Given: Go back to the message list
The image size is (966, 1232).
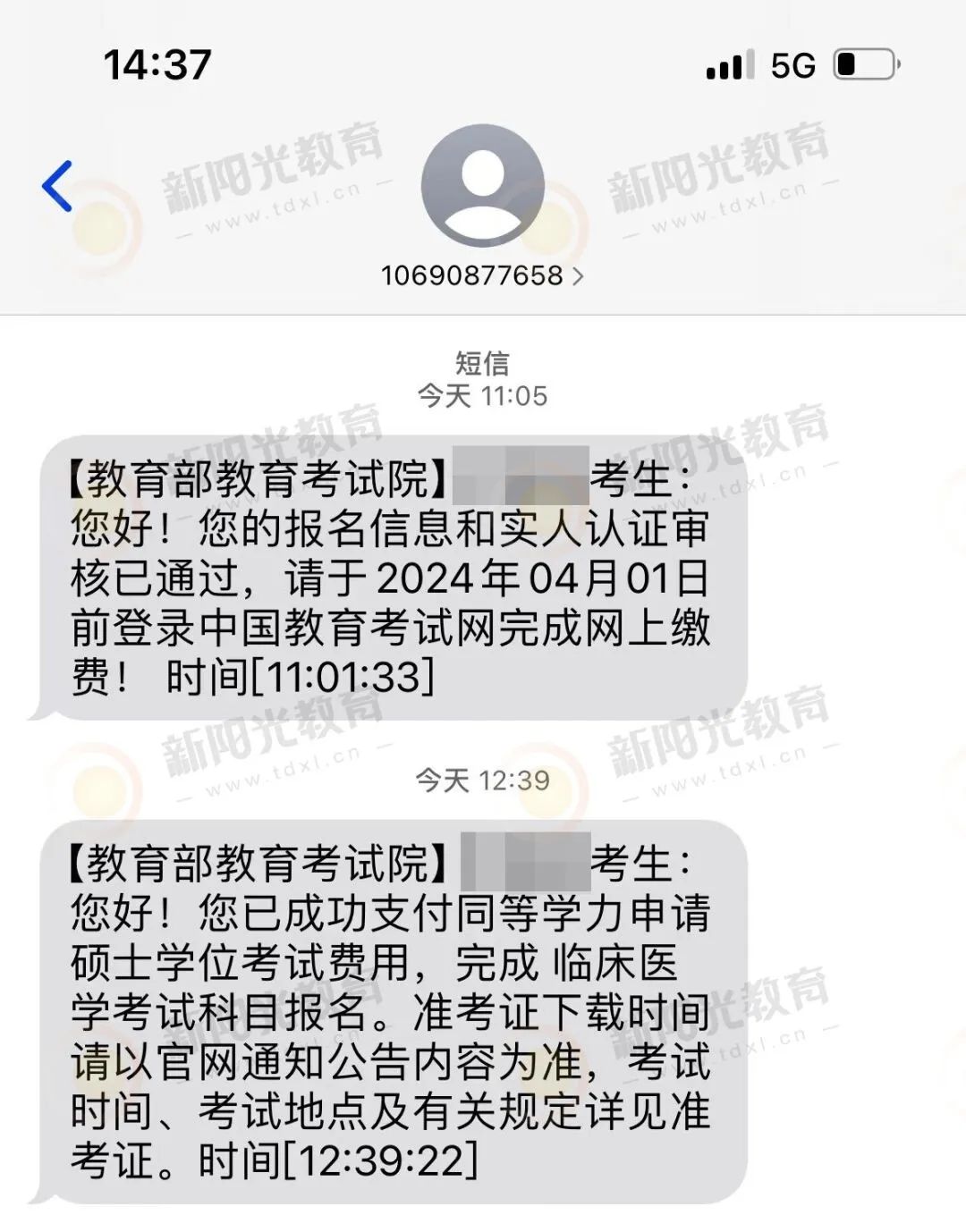Looking at the screenshot, I should 57,187.
